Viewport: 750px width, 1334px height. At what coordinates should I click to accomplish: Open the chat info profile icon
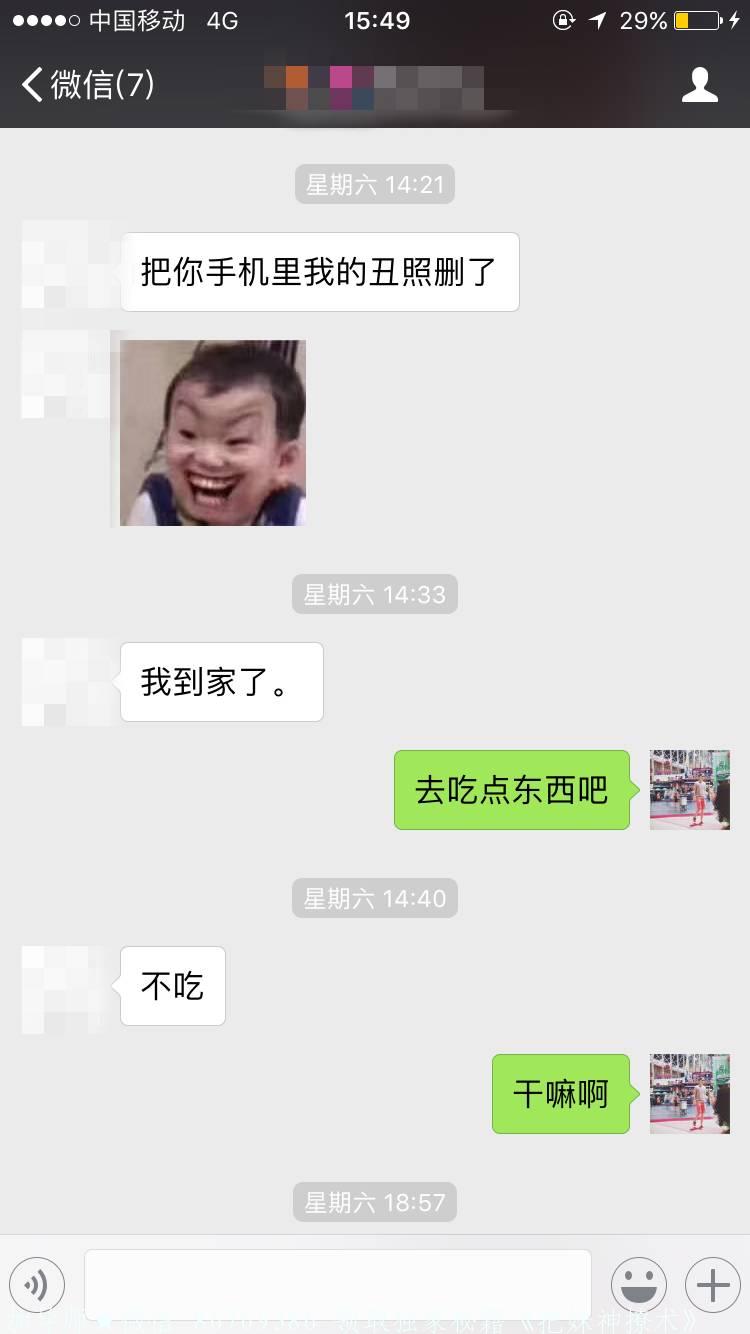tap(700, 85)
